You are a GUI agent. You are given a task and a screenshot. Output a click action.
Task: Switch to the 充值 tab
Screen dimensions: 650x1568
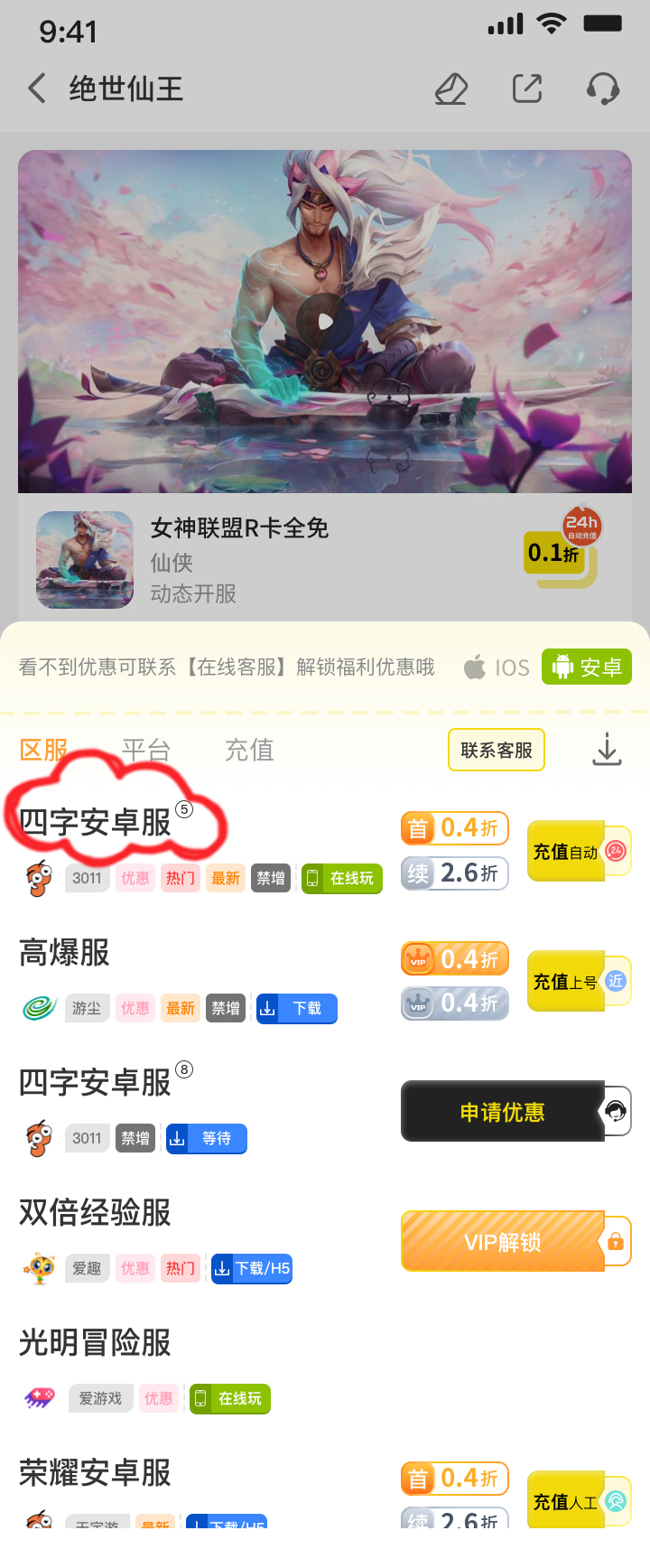click(249, 750)
